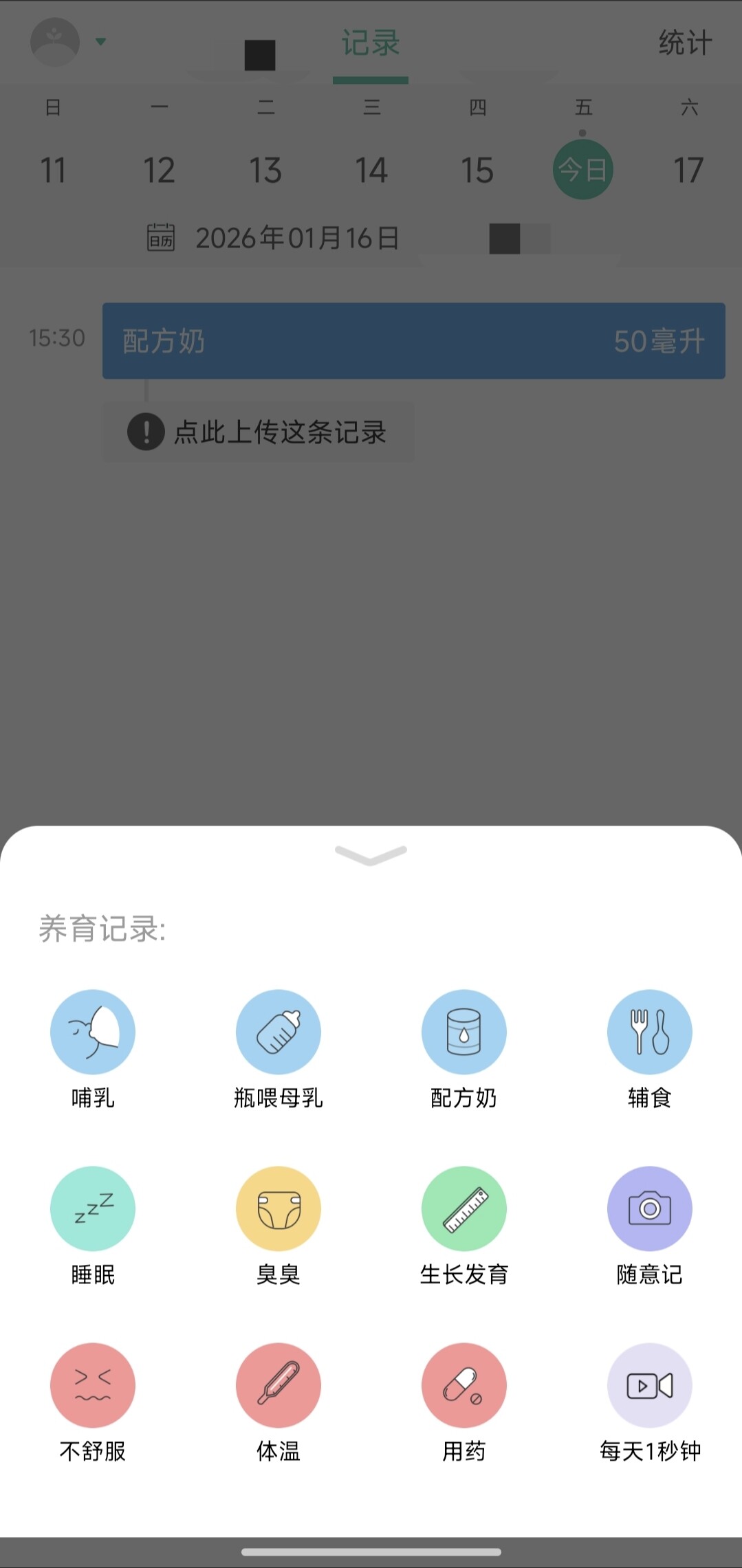Image resolution: width=742 pixels, height=1568 pixels.
Task: Select 瓶喂母乳 bottle feeding
Action: click(x=279, y=1032)
